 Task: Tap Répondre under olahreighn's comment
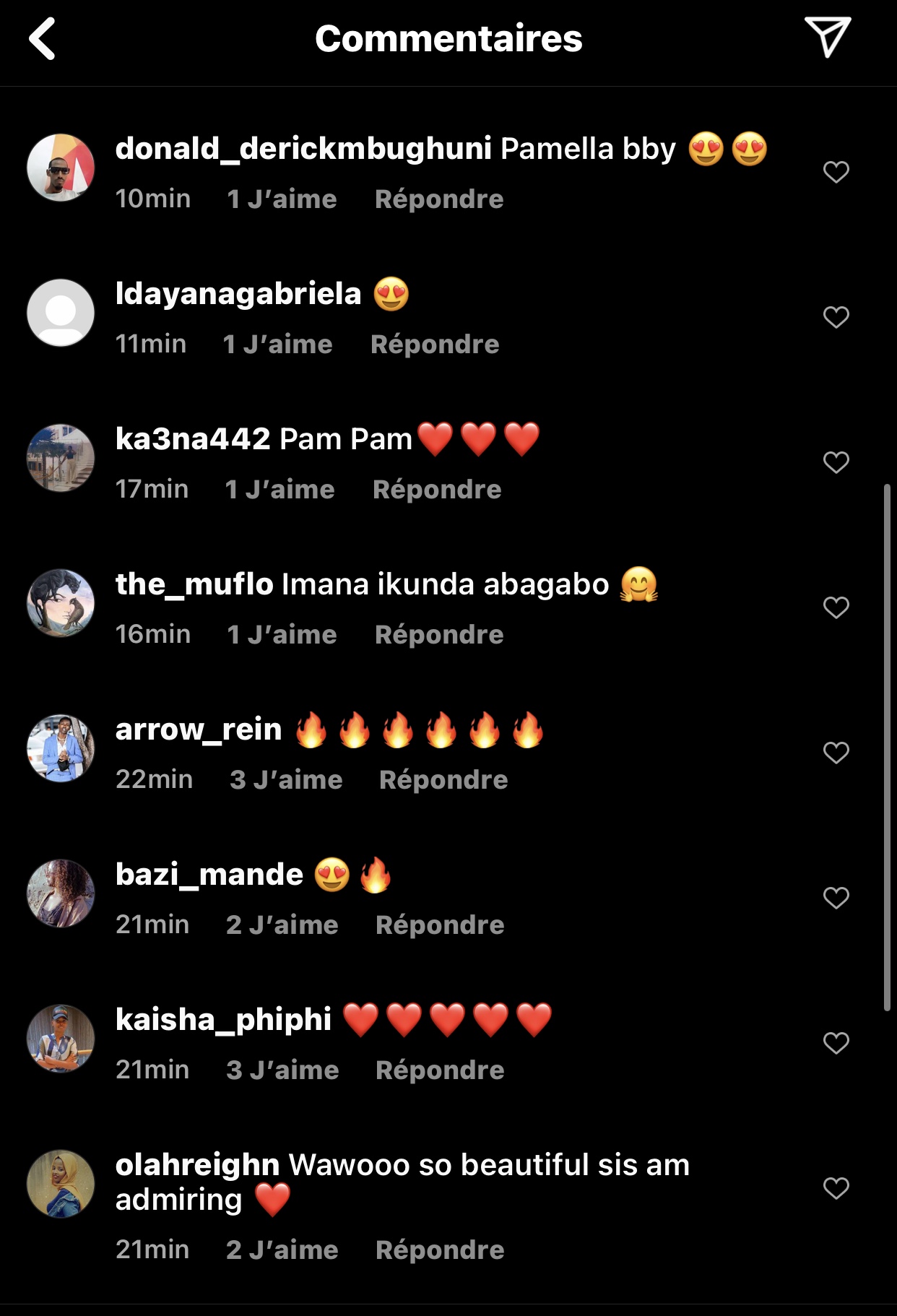440,1250
